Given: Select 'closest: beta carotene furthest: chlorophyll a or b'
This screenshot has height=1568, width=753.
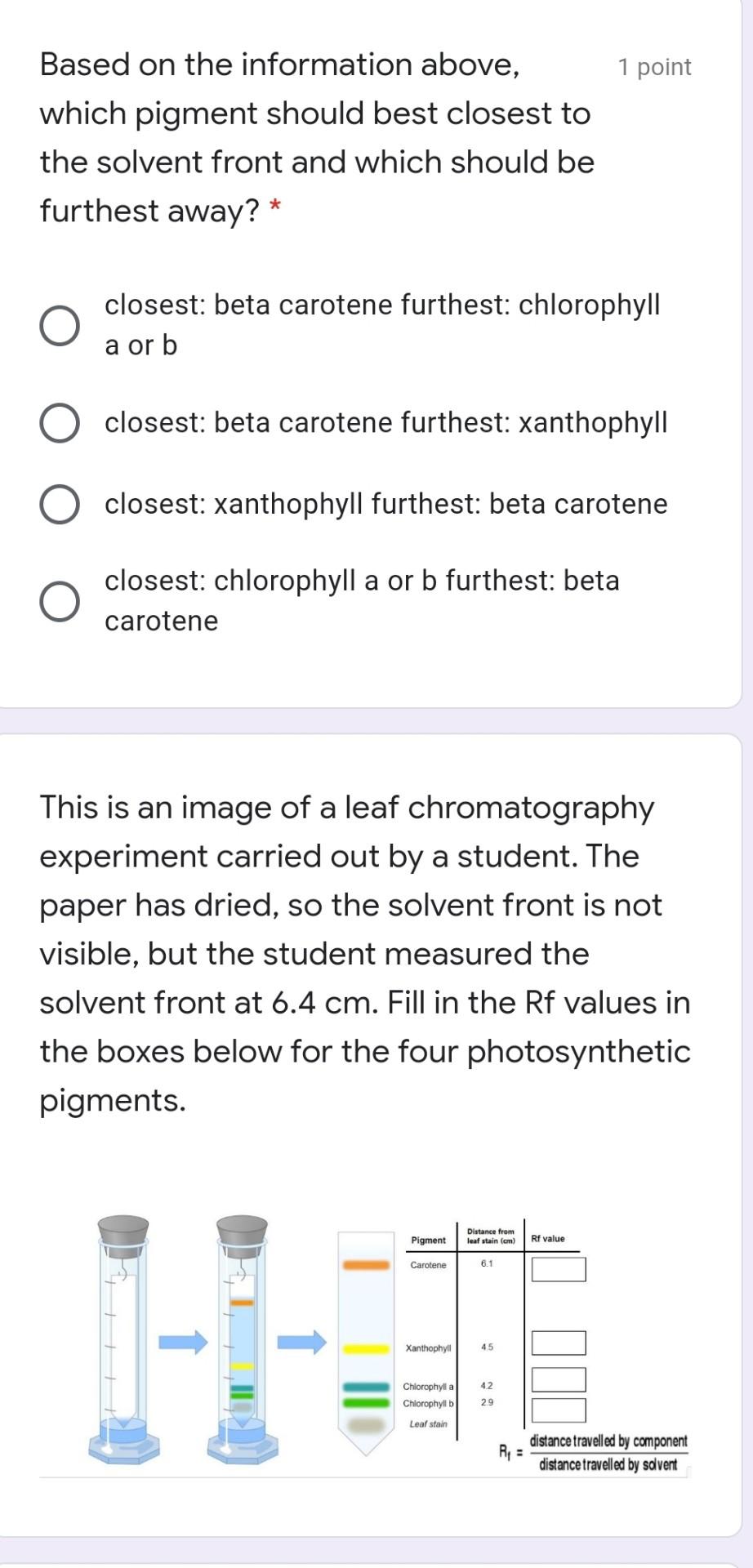Looking at the screenshot, I should 60,326.
